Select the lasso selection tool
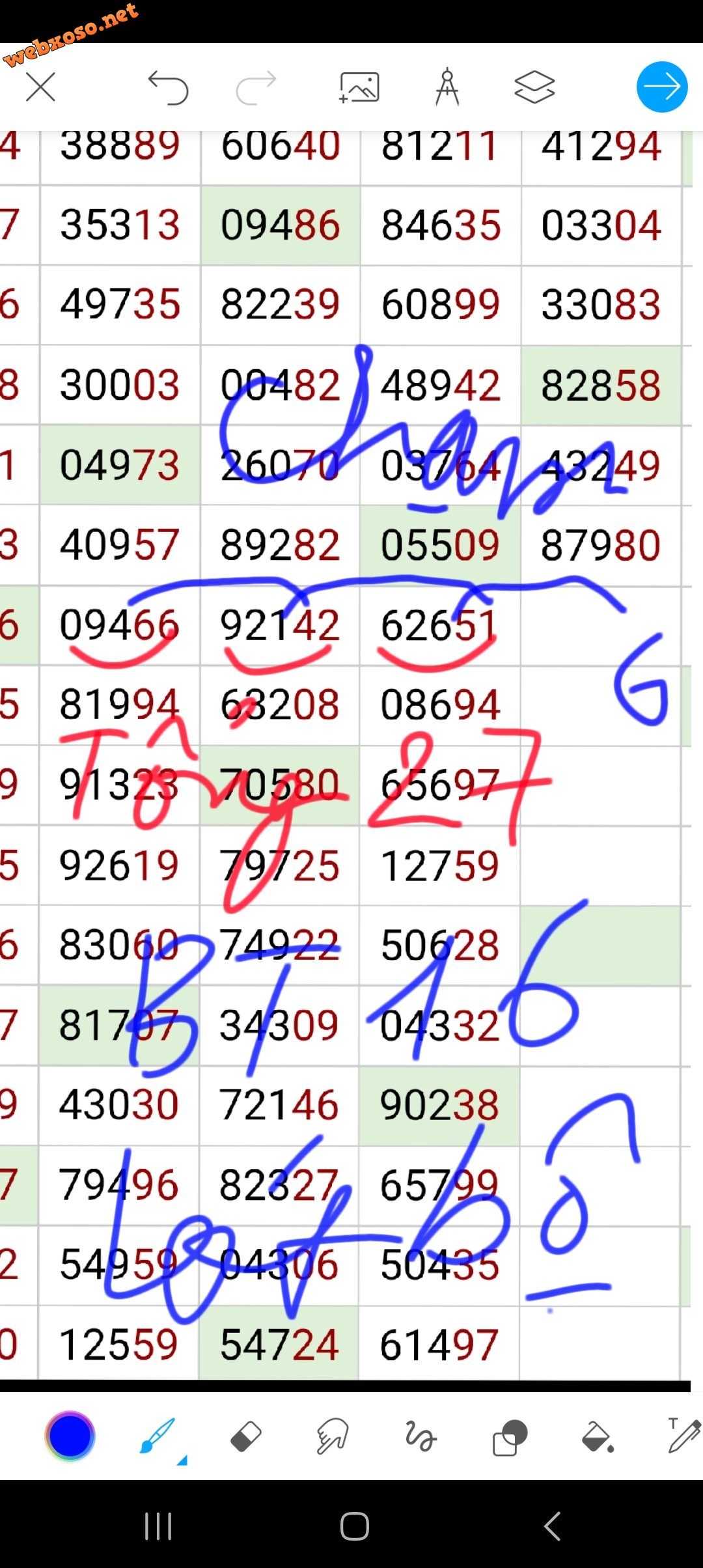The width and height of the screenshot is (703, 1568). [x=420, y=1436]
